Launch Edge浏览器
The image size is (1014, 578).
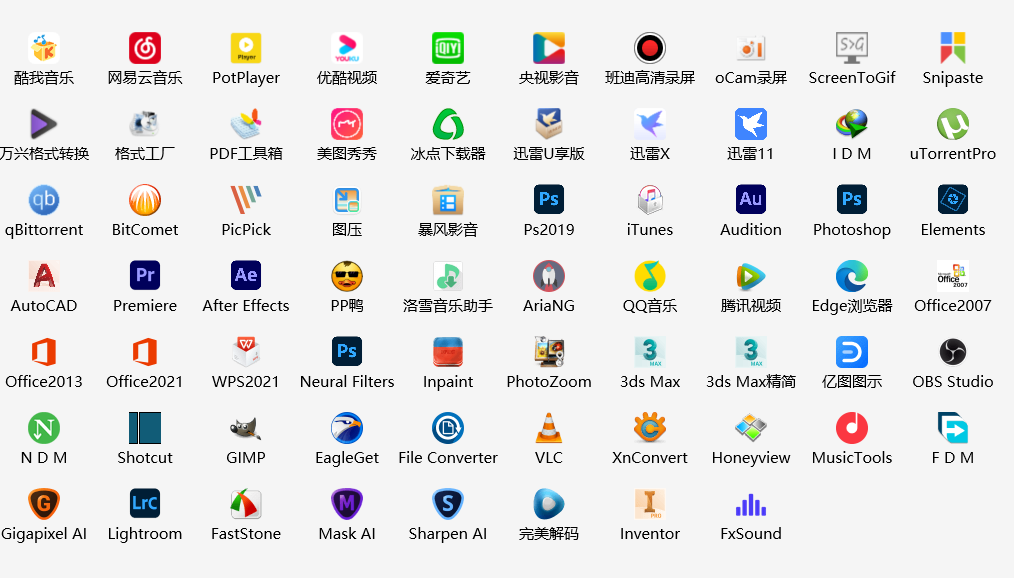852,276
